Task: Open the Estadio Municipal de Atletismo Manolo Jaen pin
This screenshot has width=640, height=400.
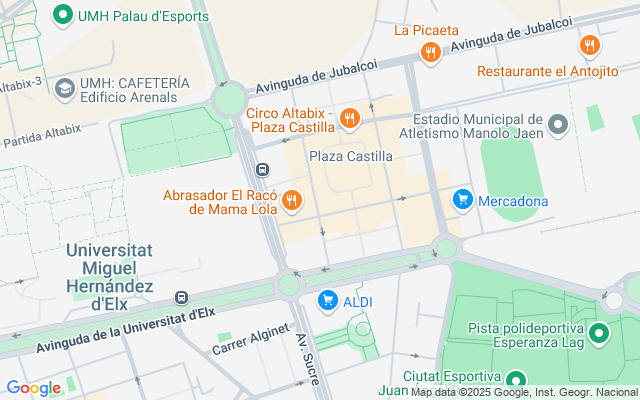Action: (x=558, y=124)
